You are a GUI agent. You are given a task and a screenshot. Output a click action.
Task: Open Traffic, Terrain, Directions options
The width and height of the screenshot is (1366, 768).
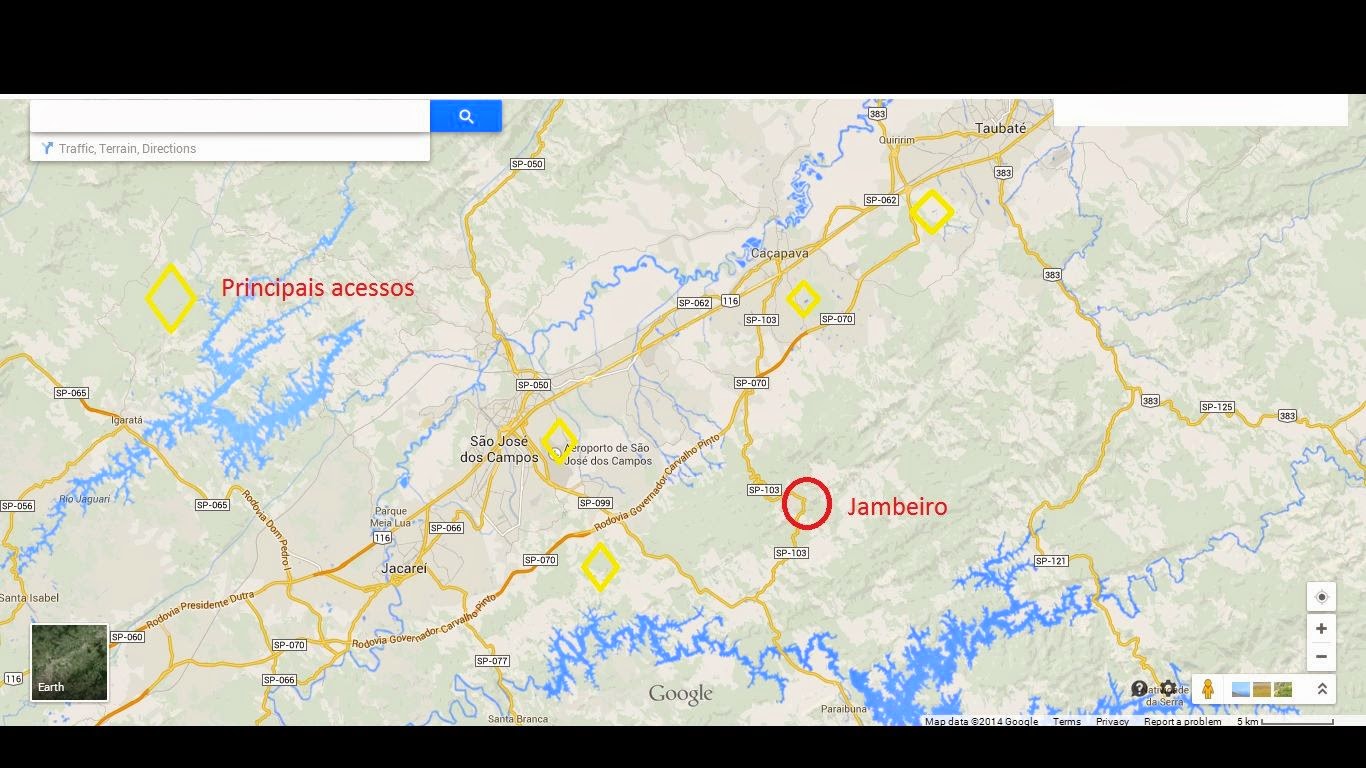tap(127, 149)
